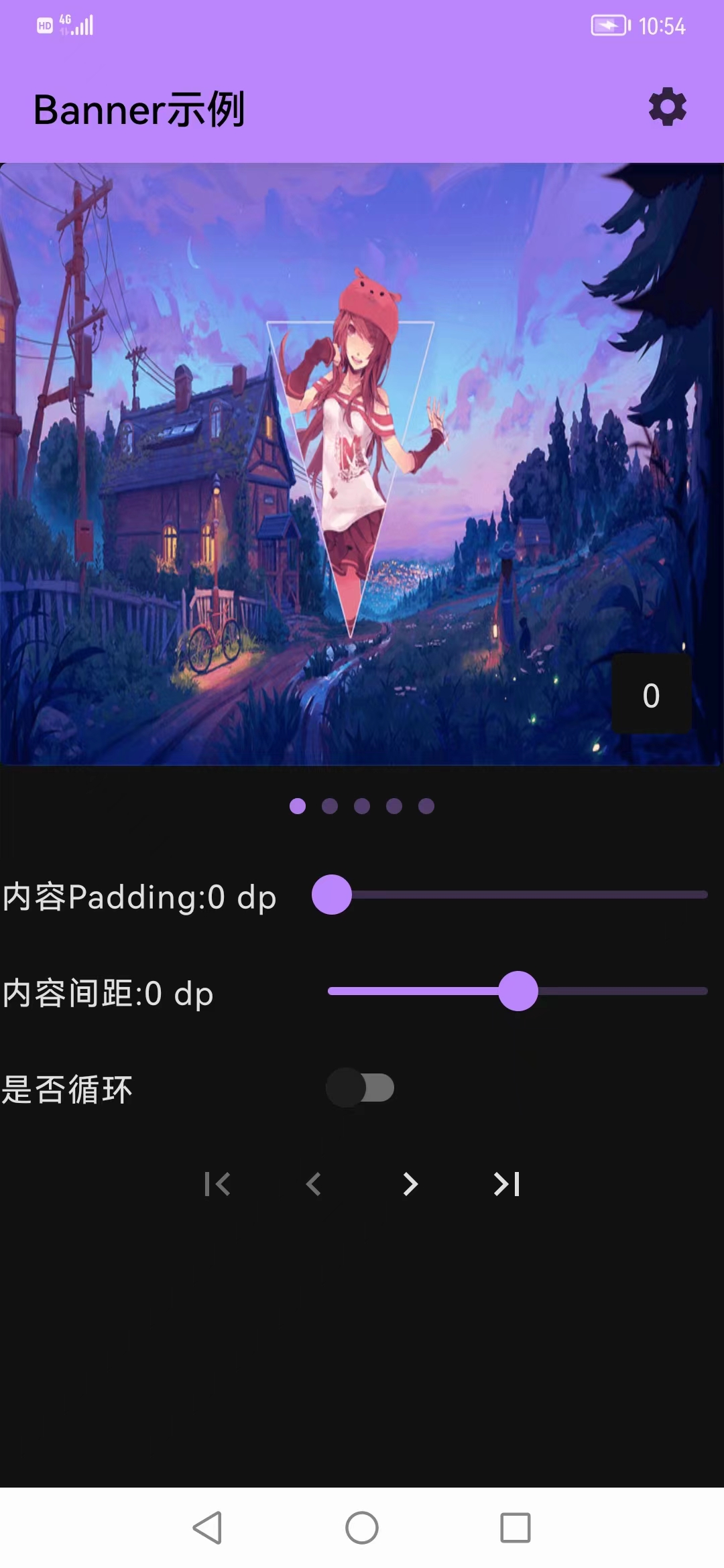This screenshot has width=724, height=1568.
Task: Go to the next banner page
Action: 410,1184
